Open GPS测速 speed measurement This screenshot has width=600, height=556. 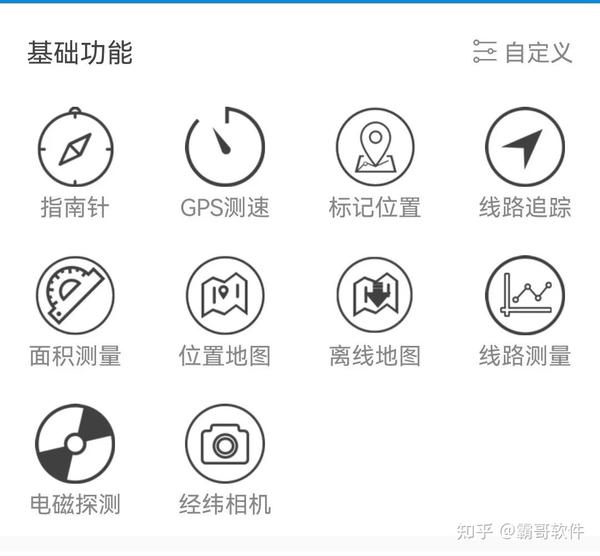(225, 148)
